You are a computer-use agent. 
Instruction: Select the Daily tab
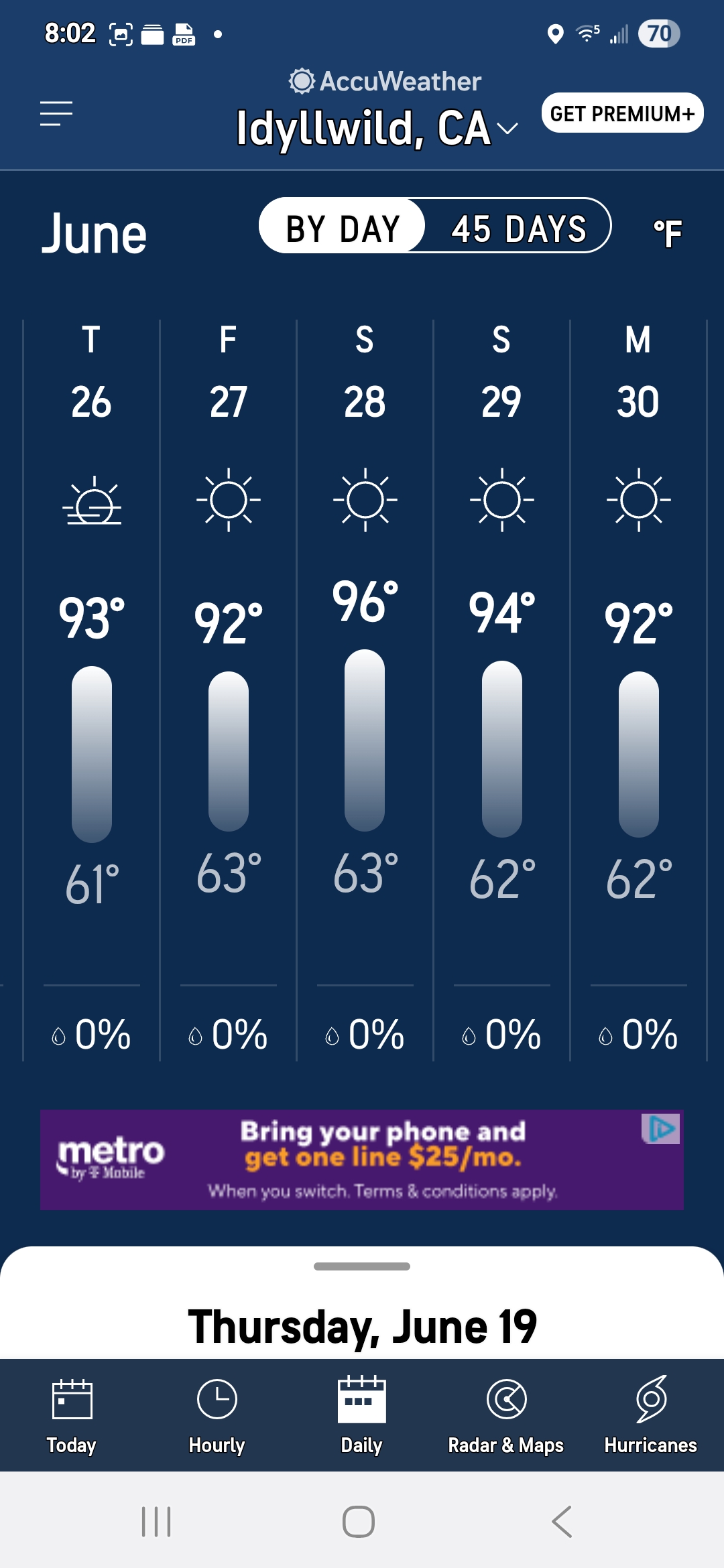tap(362, 1415)
